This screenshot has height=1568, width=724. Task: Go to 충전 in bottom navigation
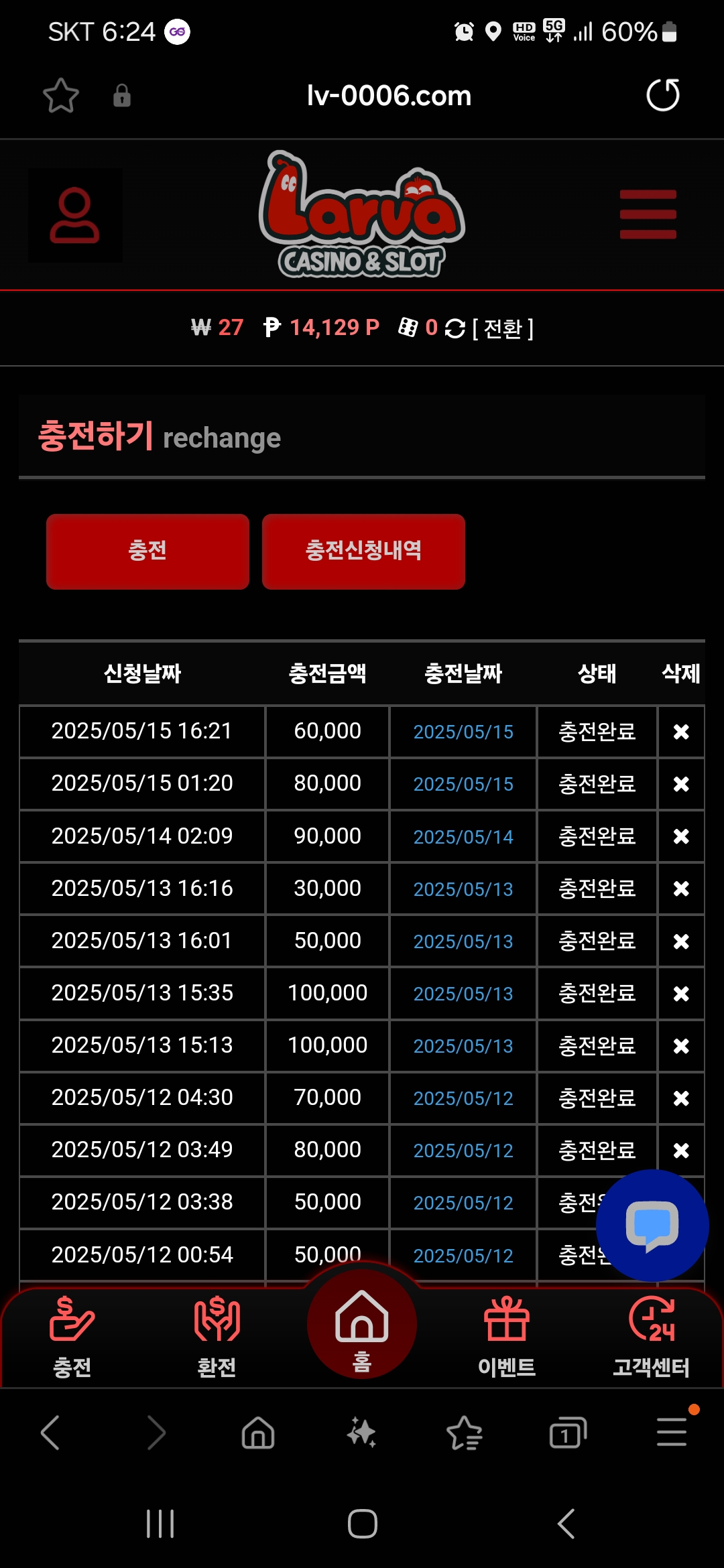72,1337
